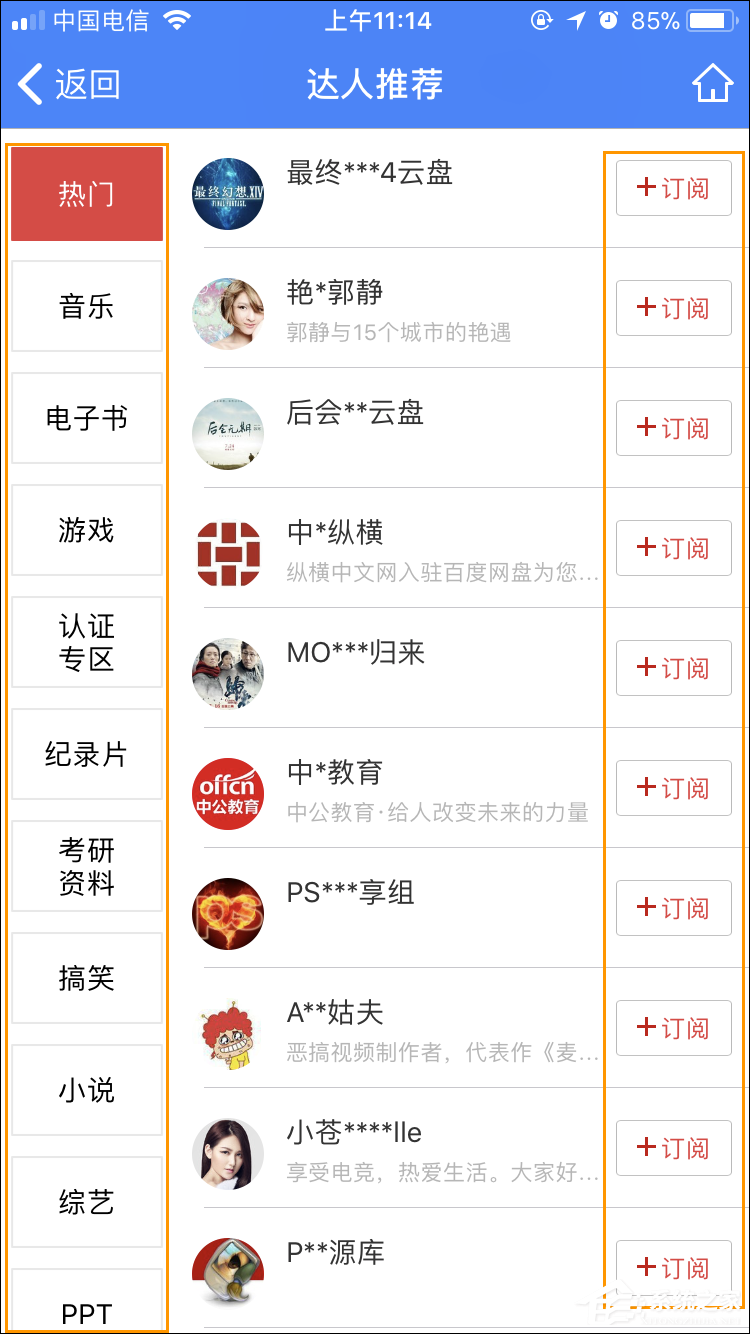This screenshot has width=750, height=1334.
Task: Subscribe to 中*教育
Action: (673, 788)
